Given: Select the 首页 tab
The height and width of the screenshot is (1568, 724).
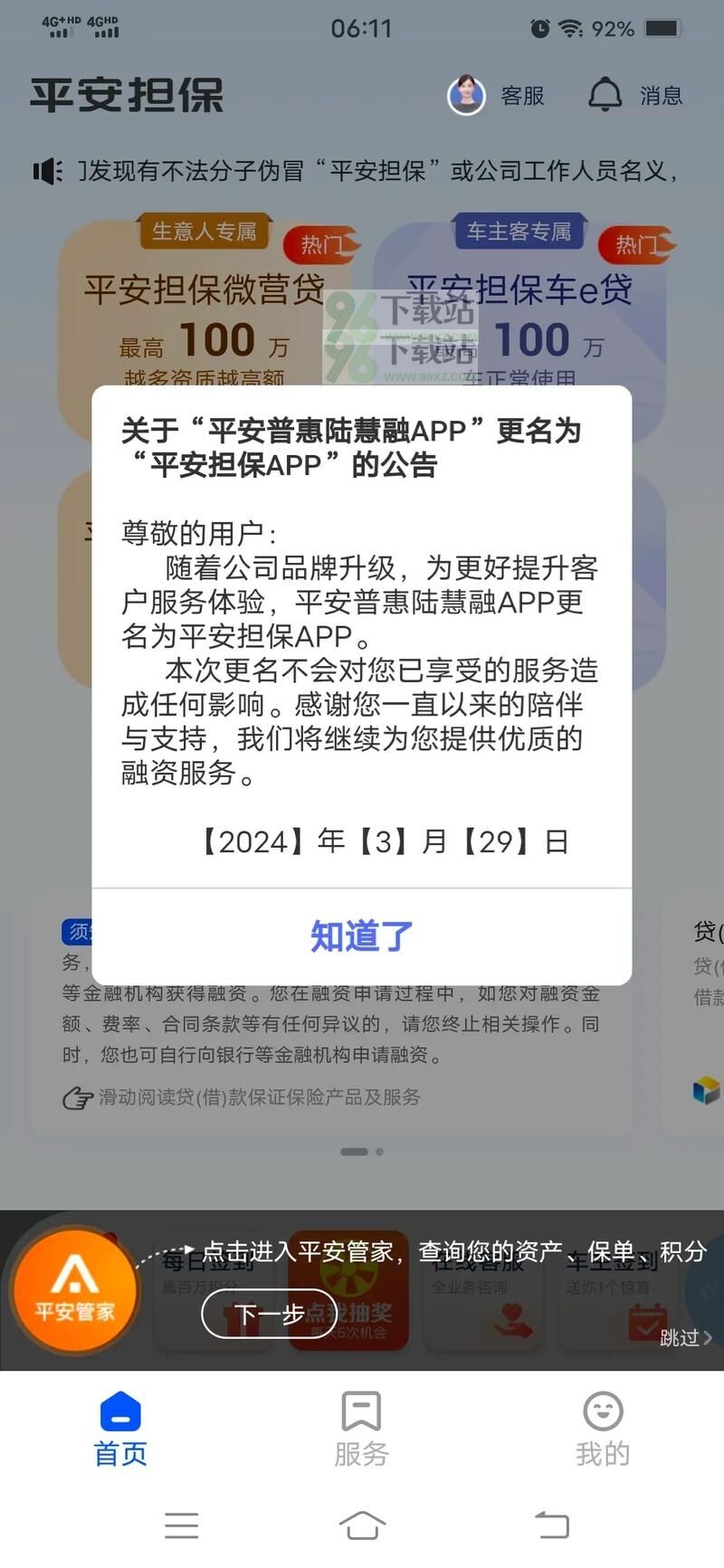Looking at the screenshot, I should coord(120,1429).
